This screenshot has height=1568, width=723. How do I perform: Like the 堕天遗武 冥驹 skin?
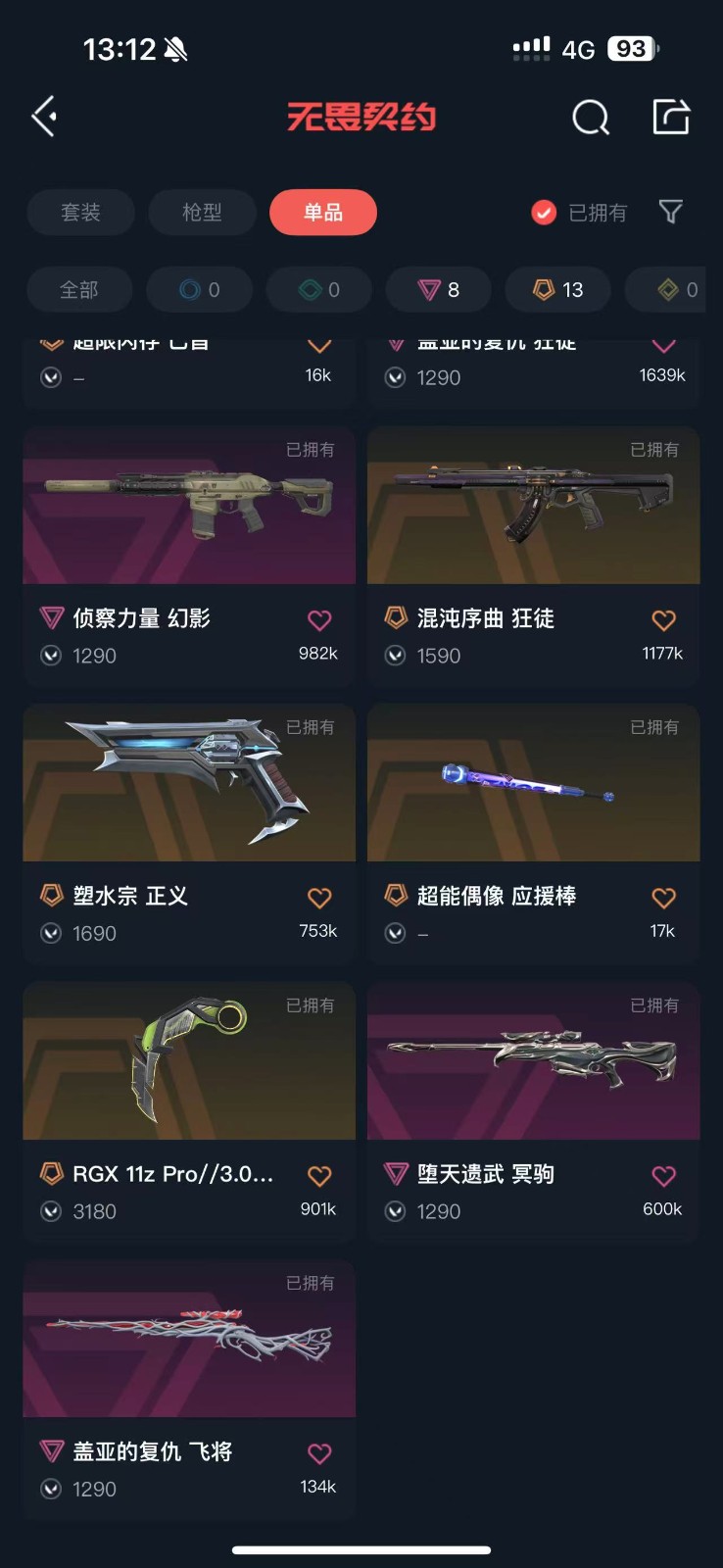click(x=663, y=1176)
